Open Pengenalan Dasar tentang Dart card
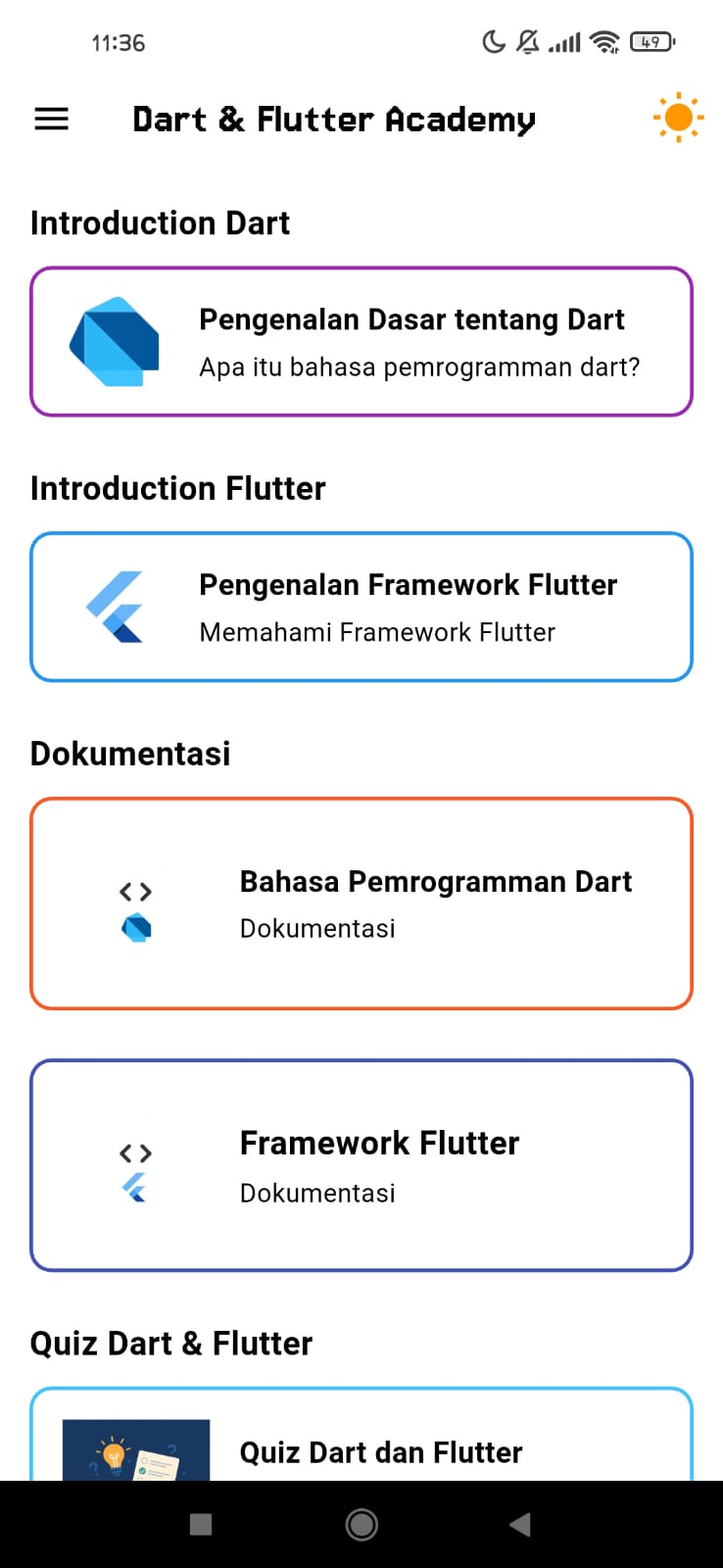723x1568 pixels. (x=361, y=342)
